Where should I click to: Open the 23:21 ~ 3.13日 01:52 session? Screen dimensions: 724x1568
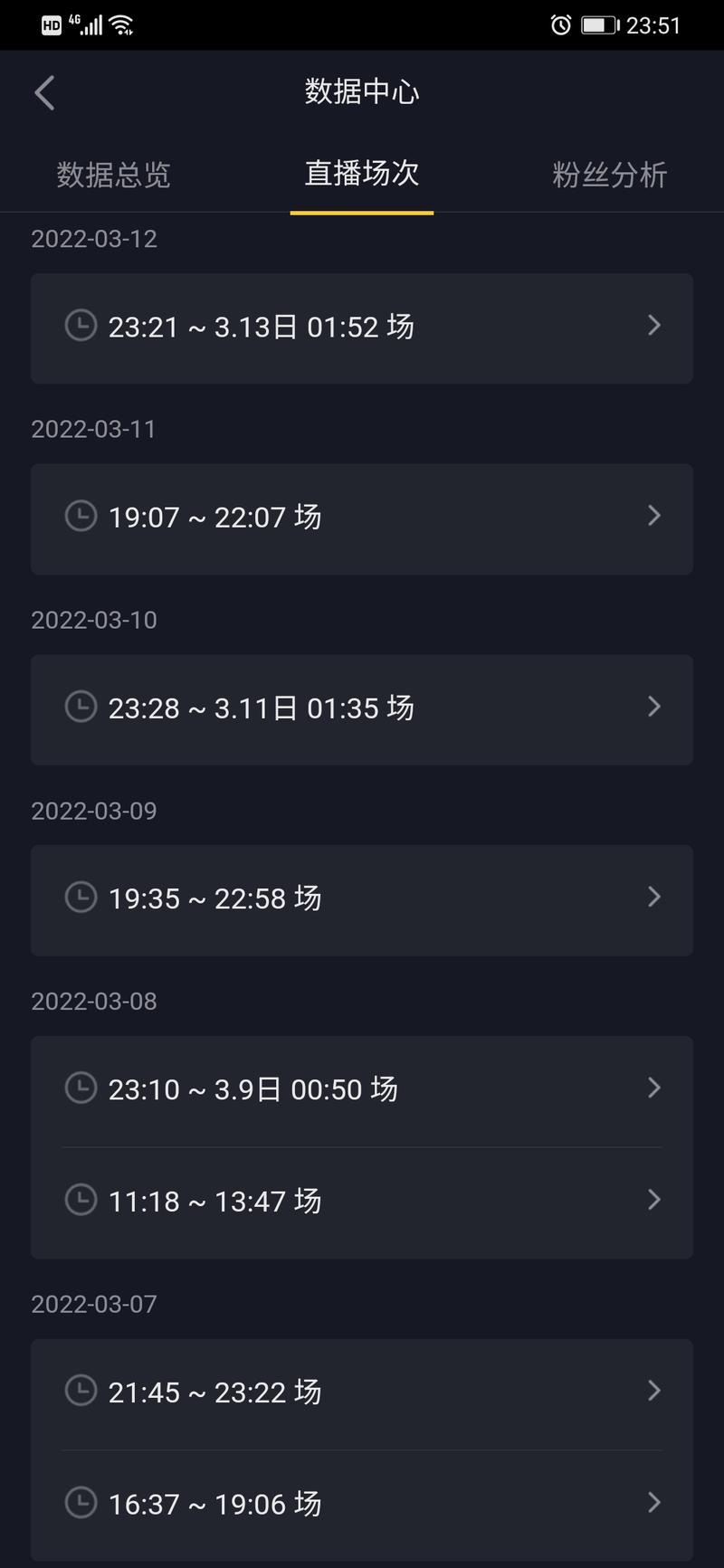tap(361, 328)
